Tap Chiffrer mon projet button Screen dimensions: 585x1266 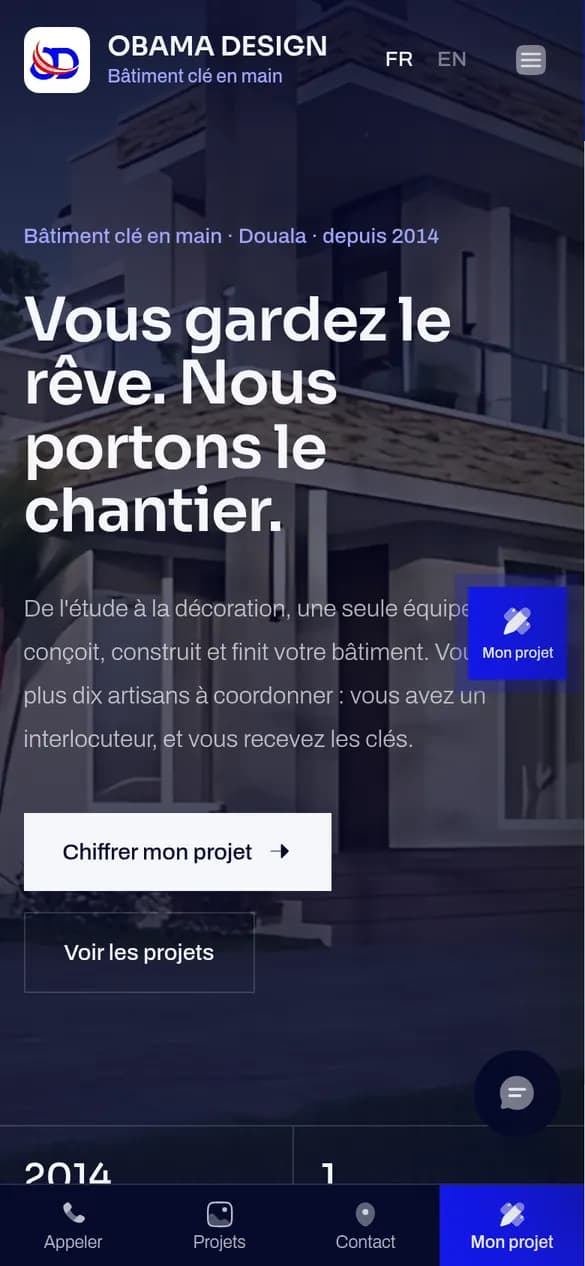(x=177, y=852)
